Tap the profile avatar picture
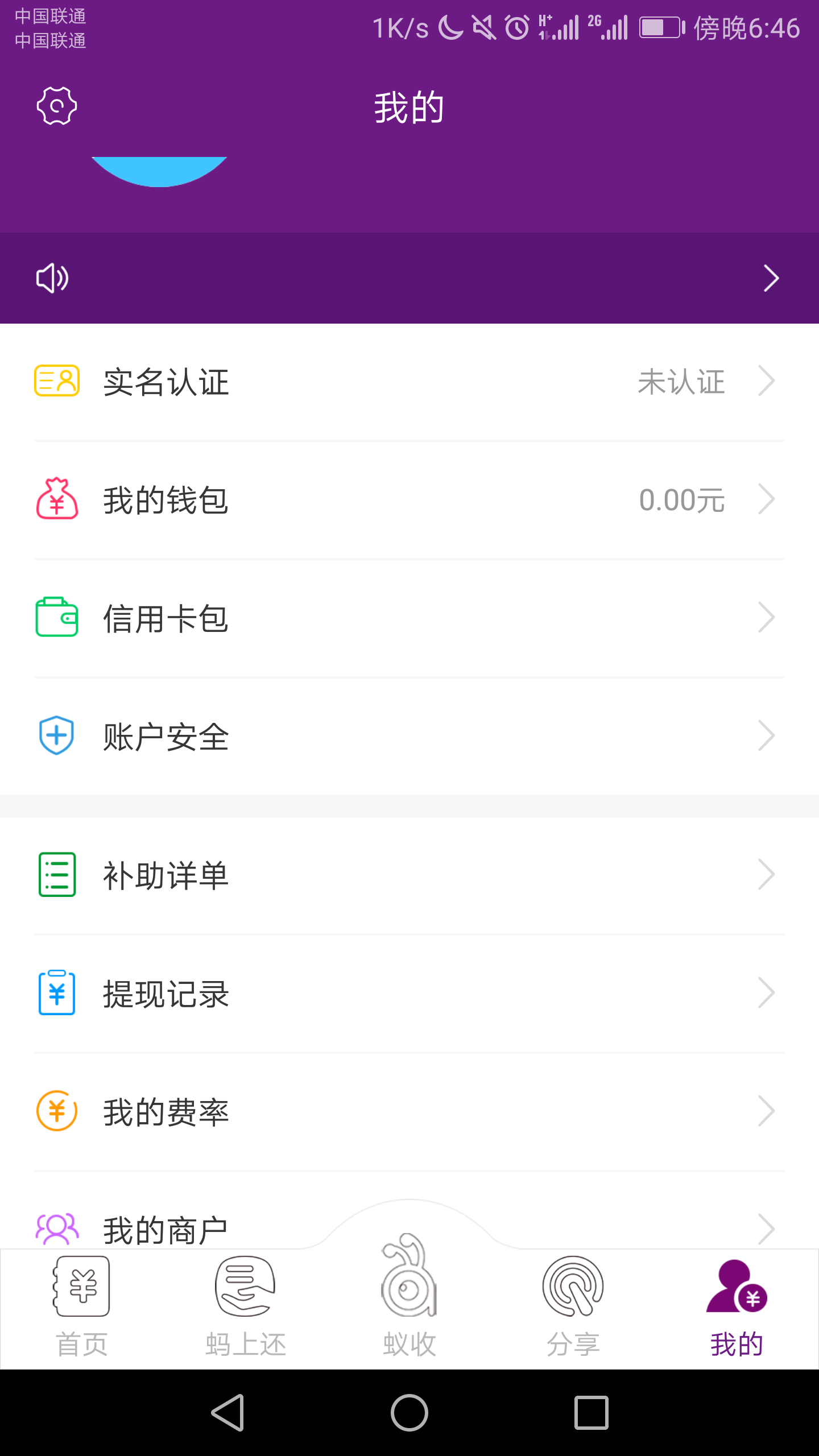 click(159, 171)
